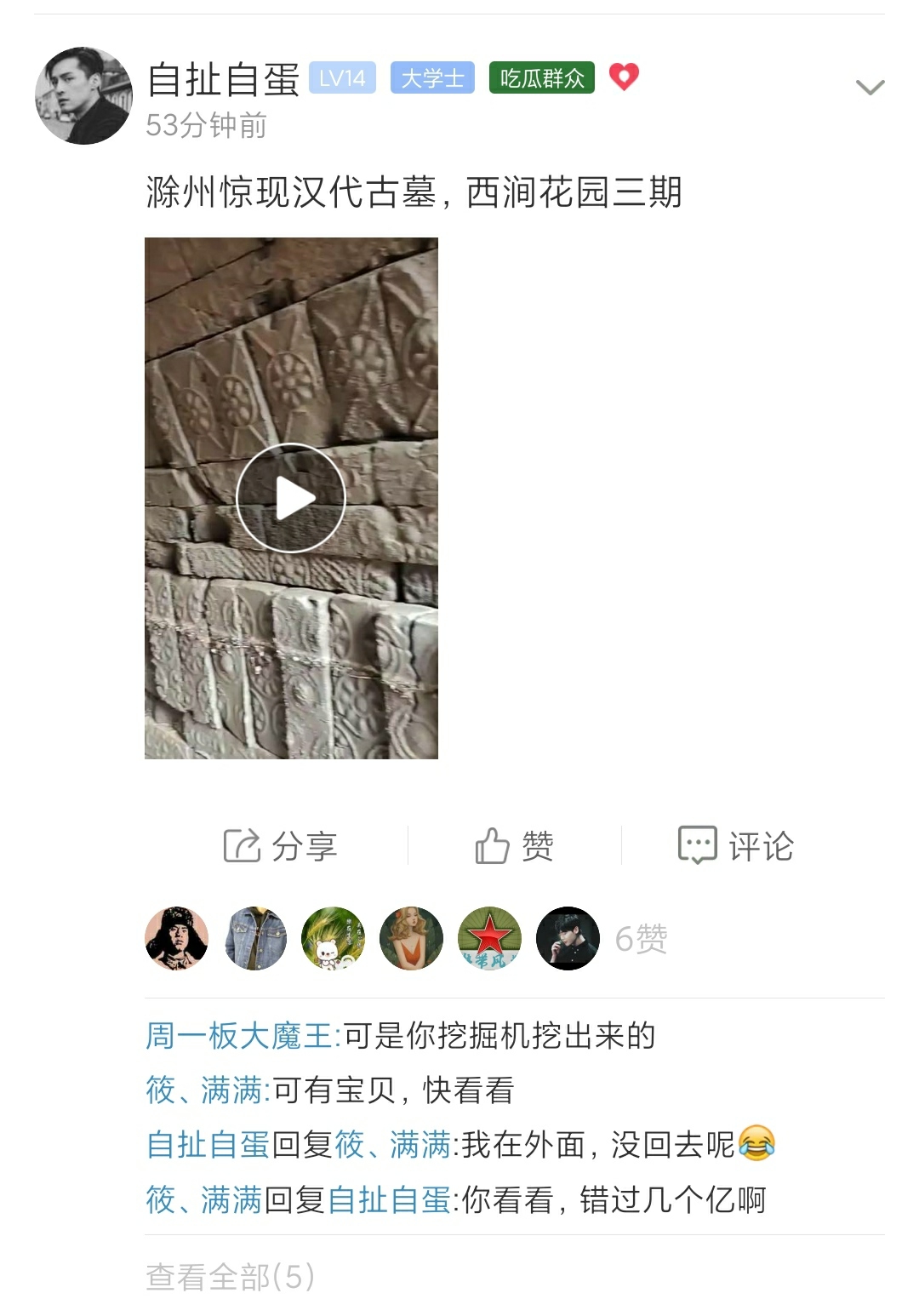This screenshot has height=1316, width=919.
Task: Open 评论 to write a comment
Action: (735, 846)
